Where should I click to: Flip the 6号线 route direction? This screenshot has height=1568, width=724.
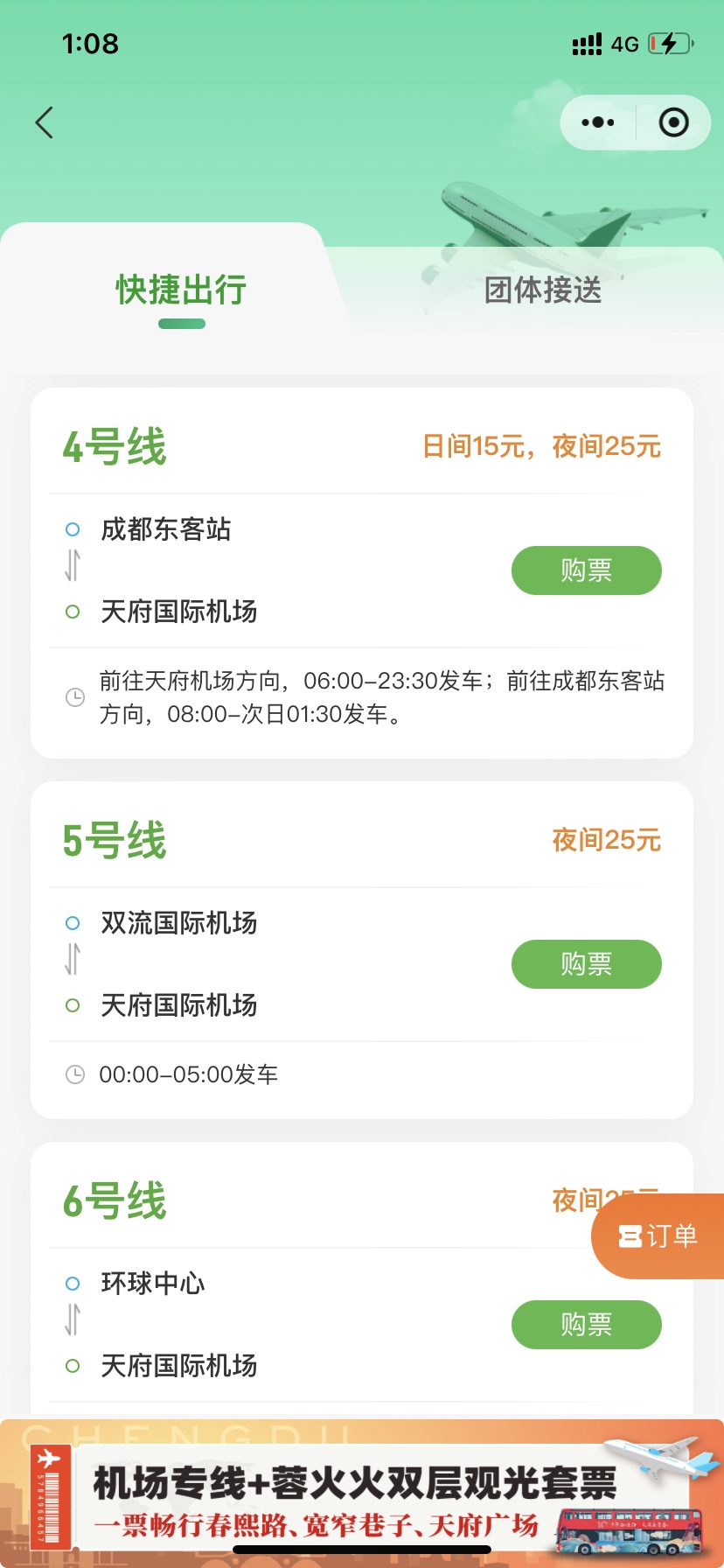[73, 1319]
